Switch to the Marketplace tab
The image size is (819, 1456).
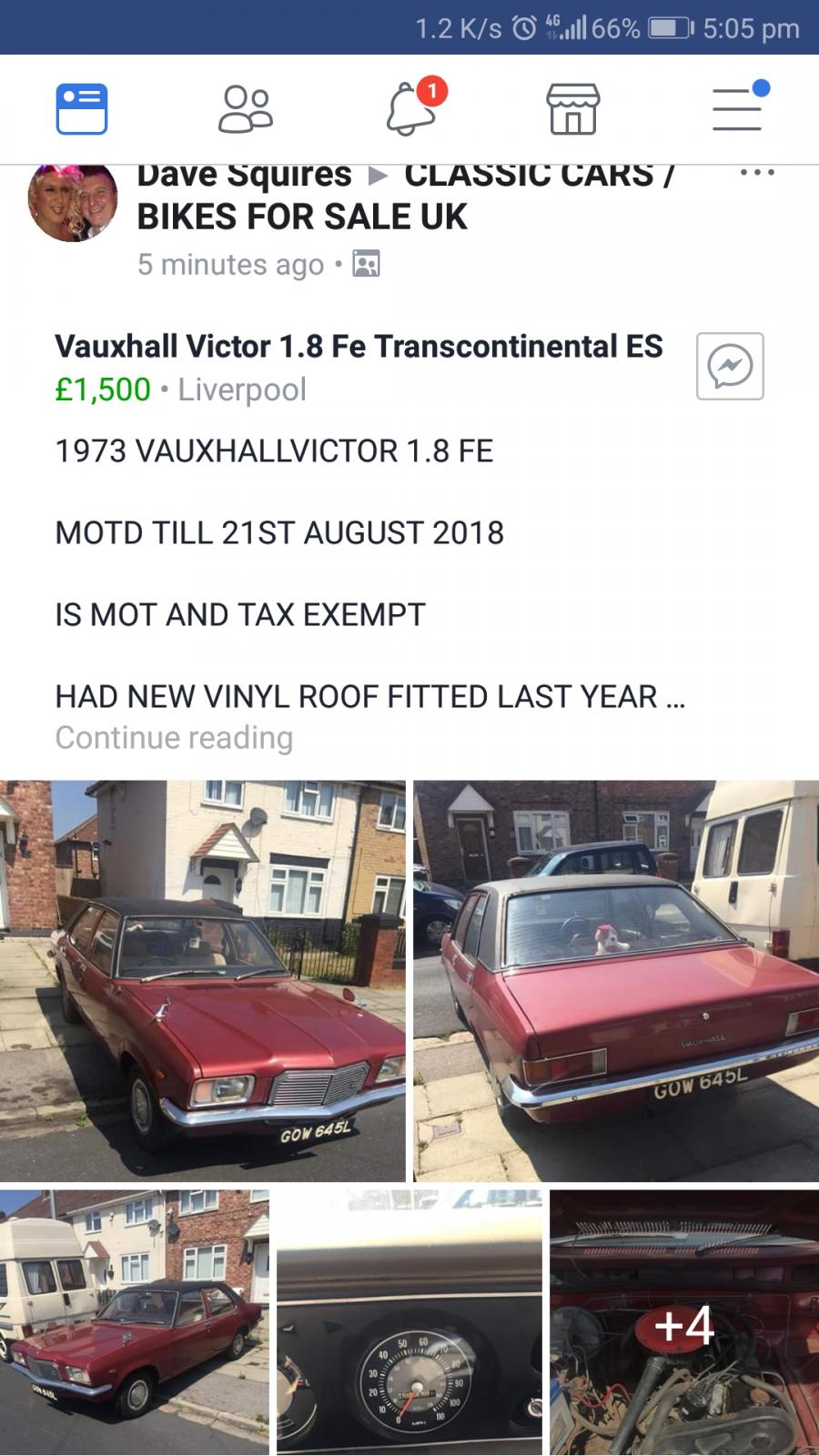[x=573, y=109]
